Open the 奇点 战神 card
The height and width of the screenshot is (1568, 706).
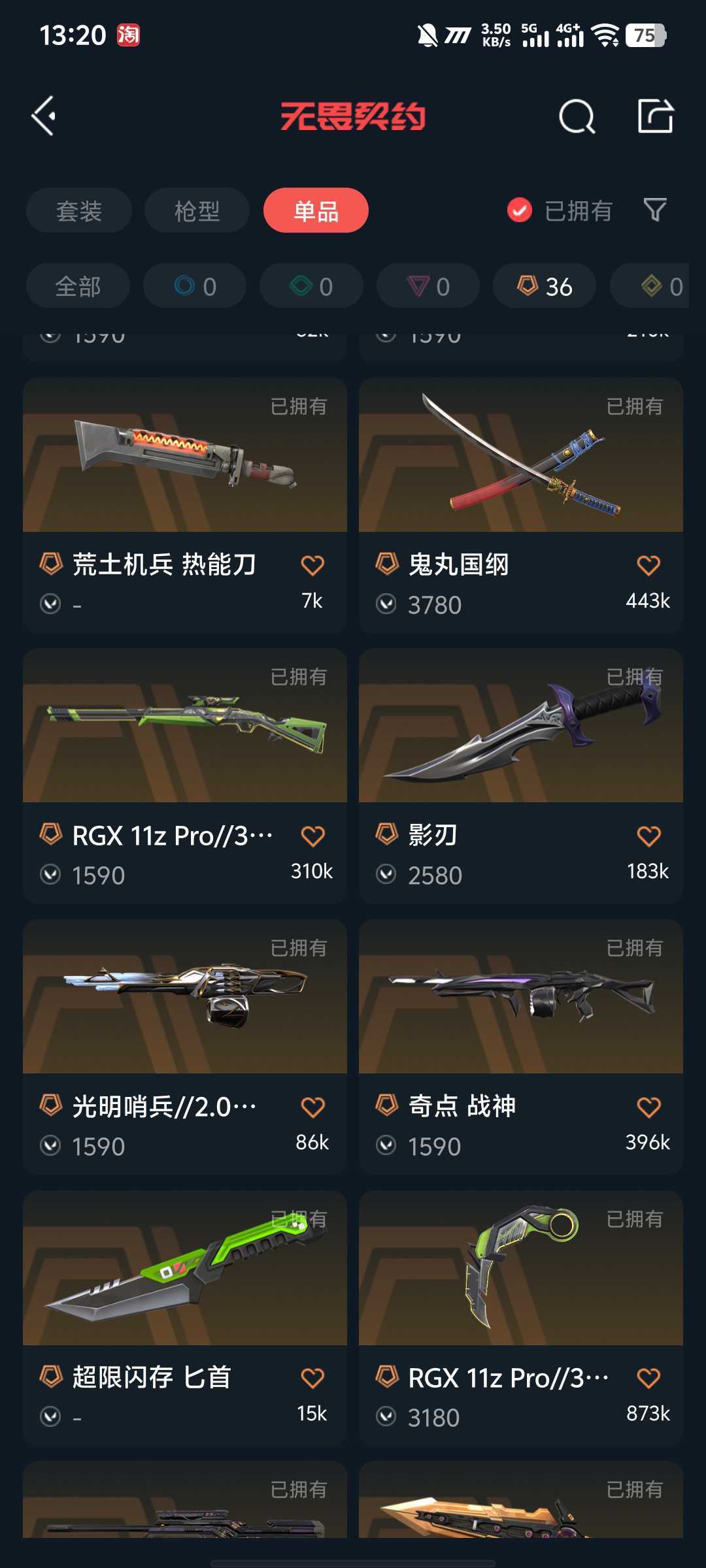tap(521, 1047)
